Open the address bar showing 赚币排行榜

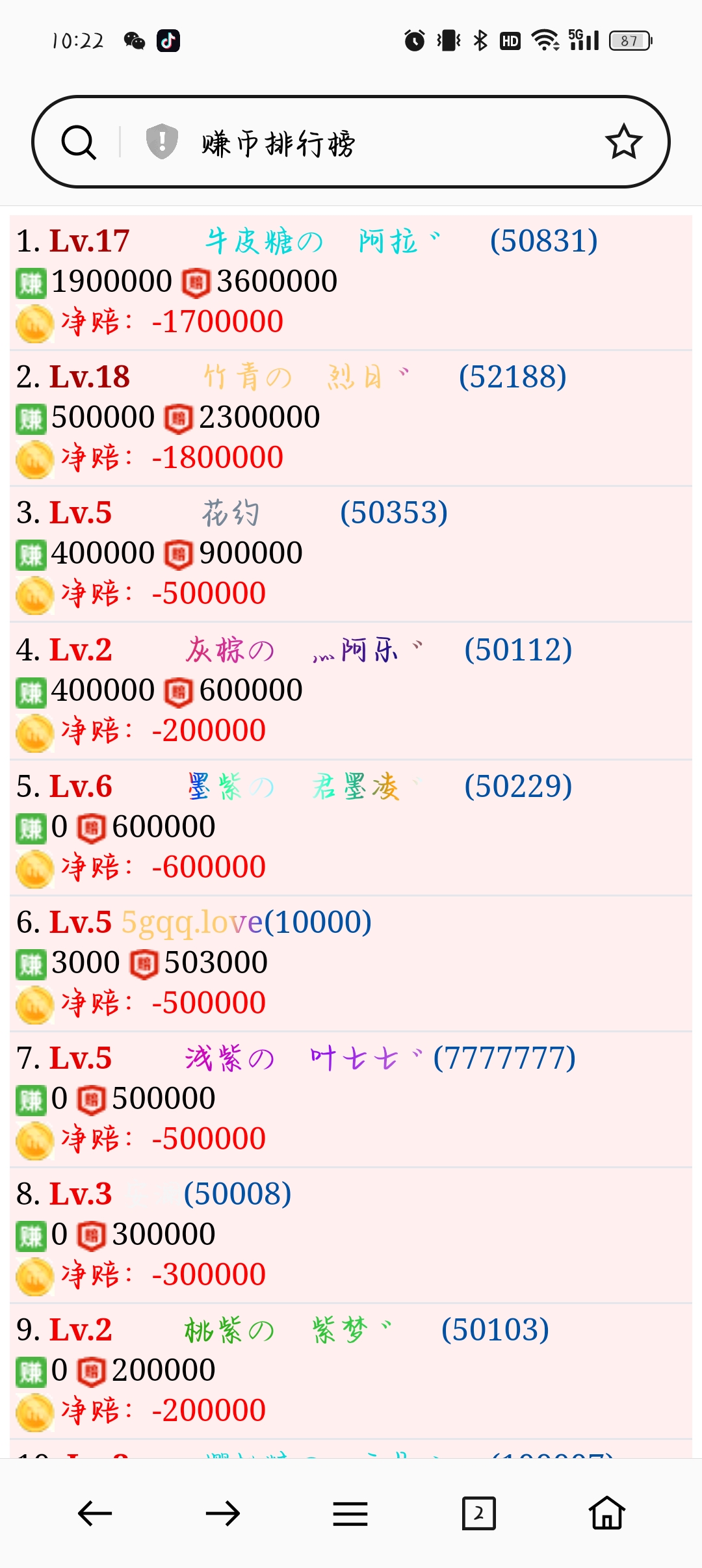click(x=364, y=143)
